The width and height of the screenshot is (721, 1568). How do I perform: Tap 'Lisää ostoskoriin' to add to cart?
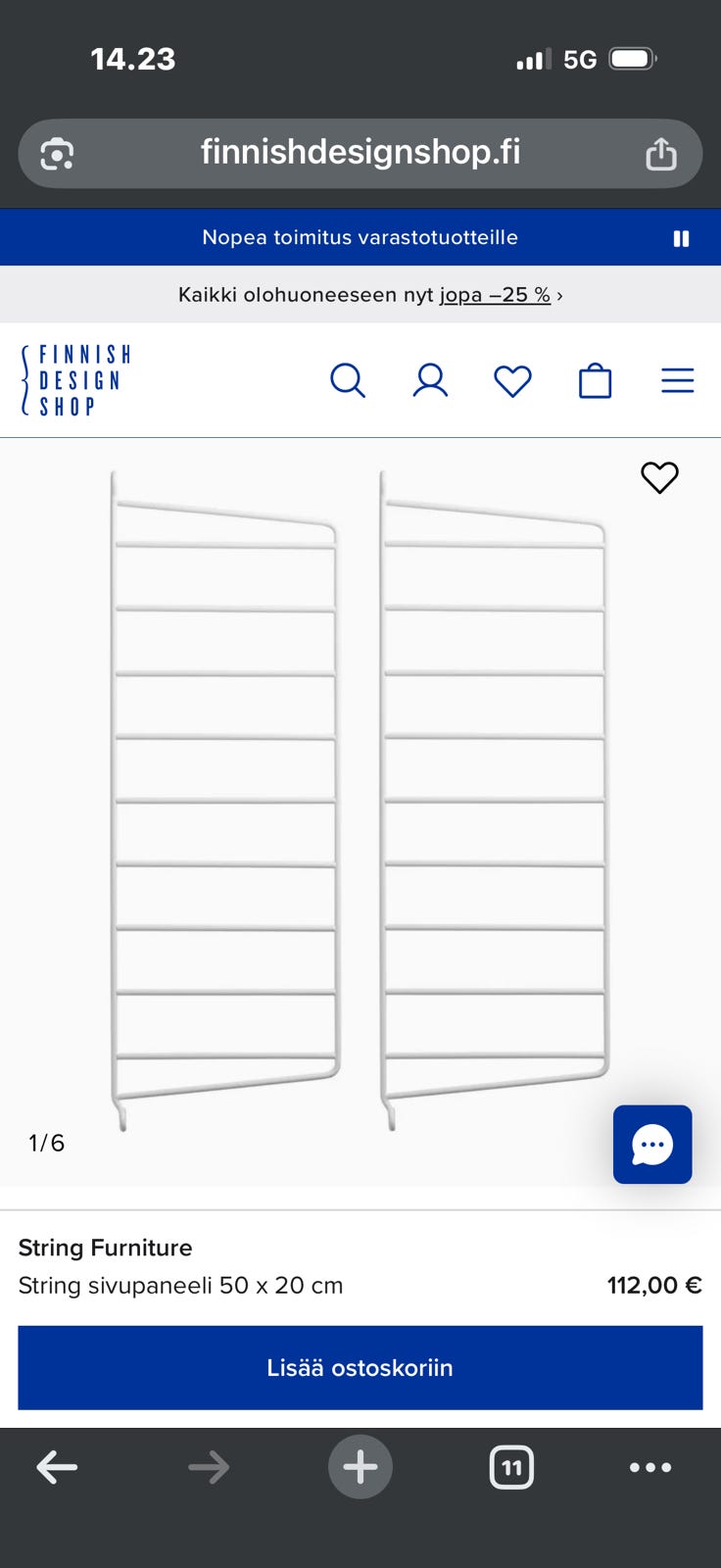click(360, 1367)
